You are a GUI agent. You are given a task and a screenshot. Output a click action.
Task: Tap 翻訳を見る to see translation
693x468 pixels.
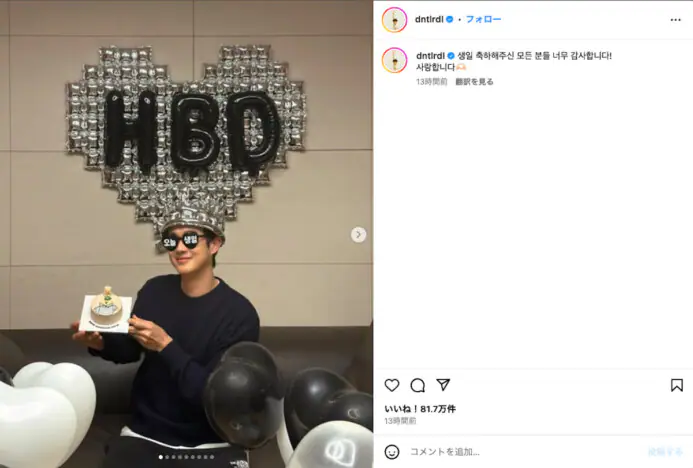pos(474,81)
